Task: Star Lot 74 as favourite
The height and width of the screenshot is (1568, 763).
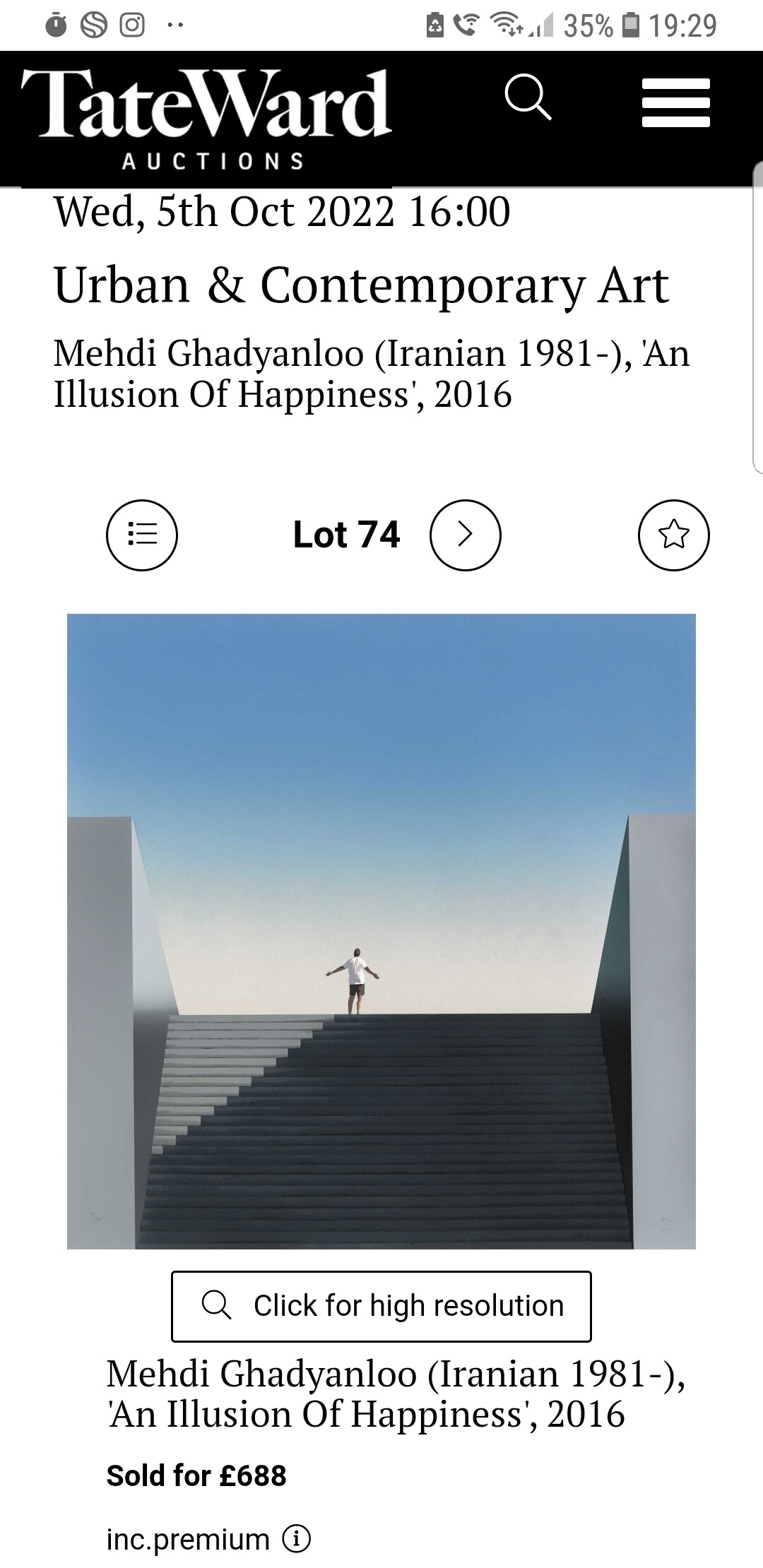Action: click(673, 535)
